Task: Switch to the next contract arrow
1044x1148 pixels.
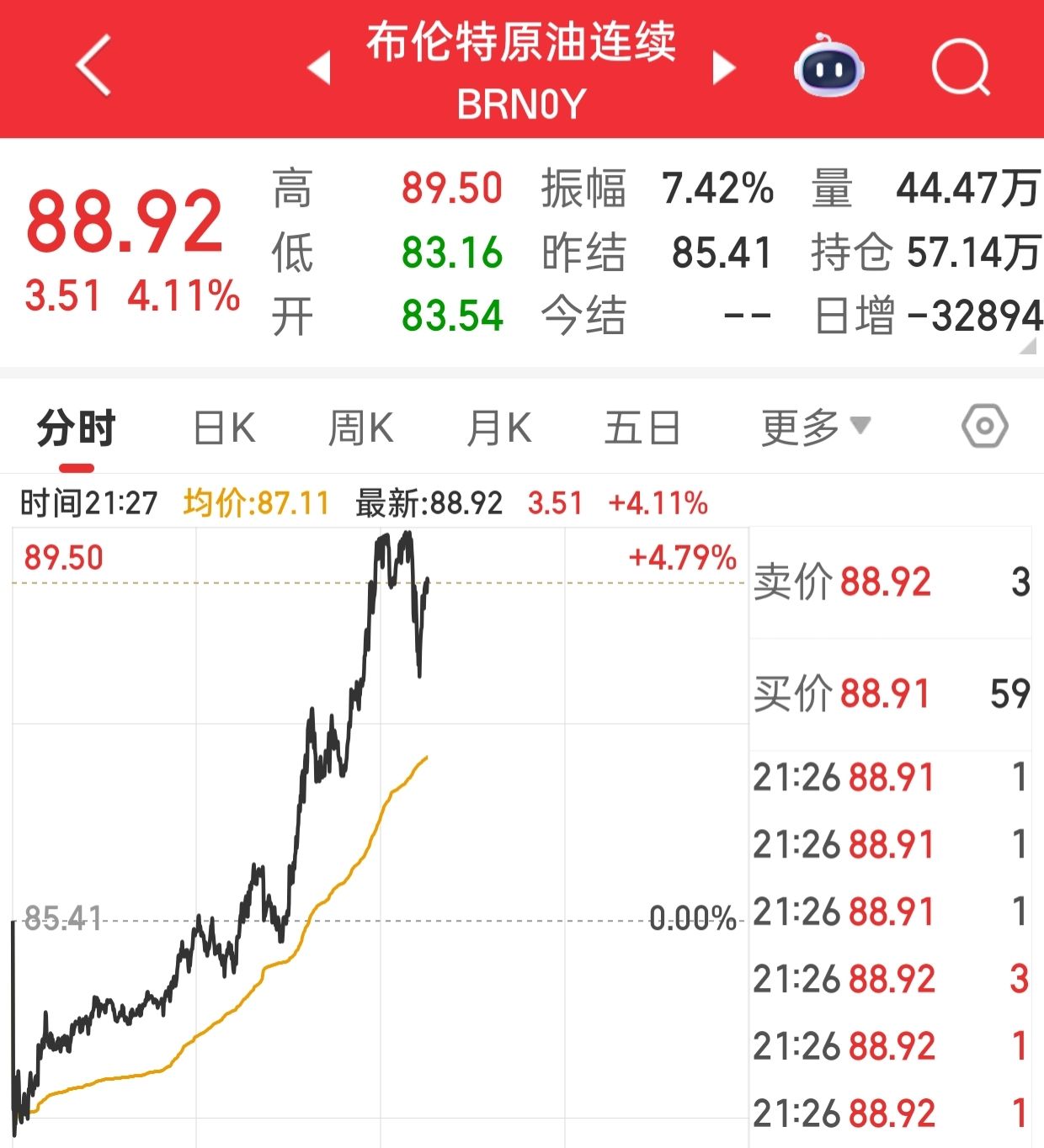Action: point(723,68)
